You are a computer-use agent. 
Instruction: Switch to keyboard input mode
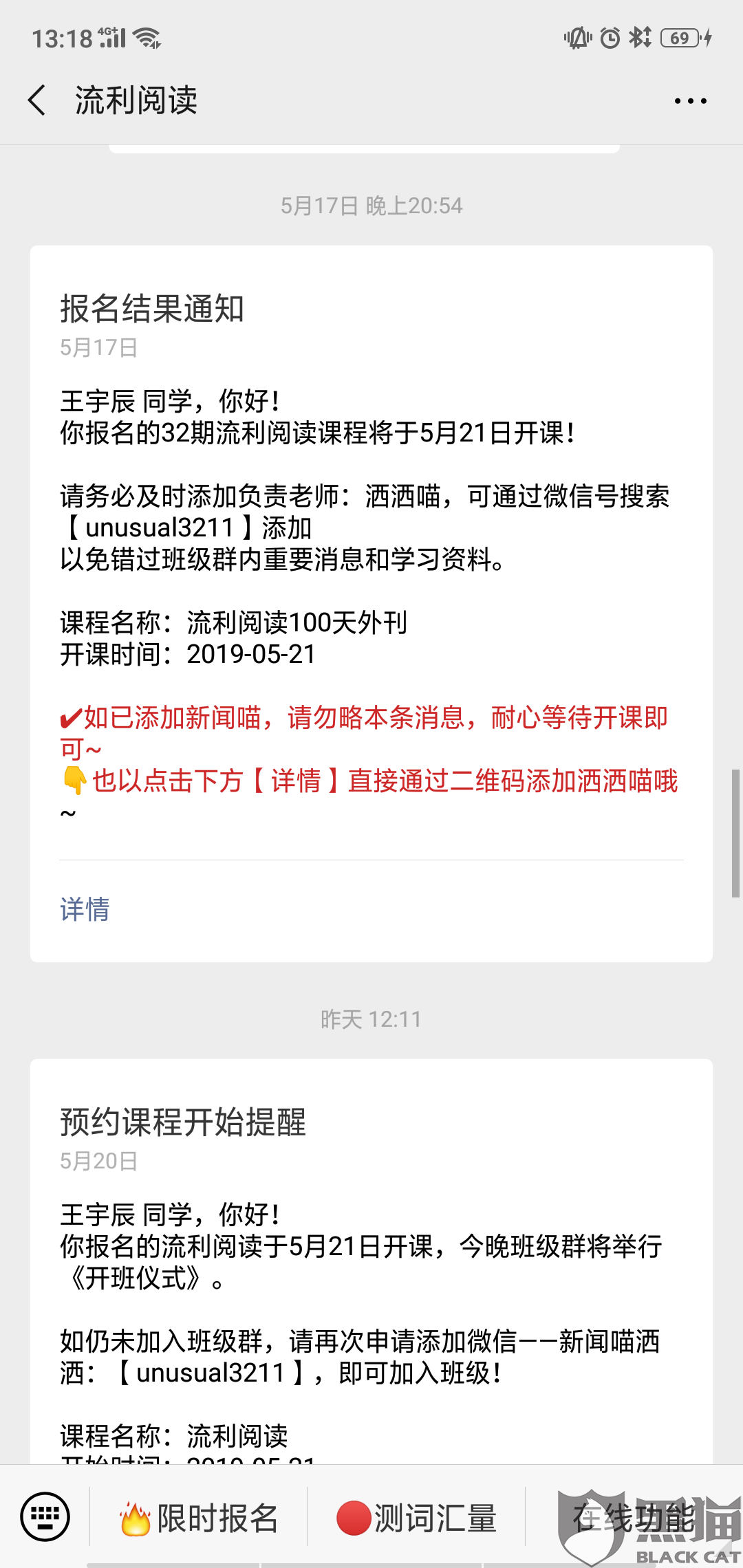point(45,1516)
